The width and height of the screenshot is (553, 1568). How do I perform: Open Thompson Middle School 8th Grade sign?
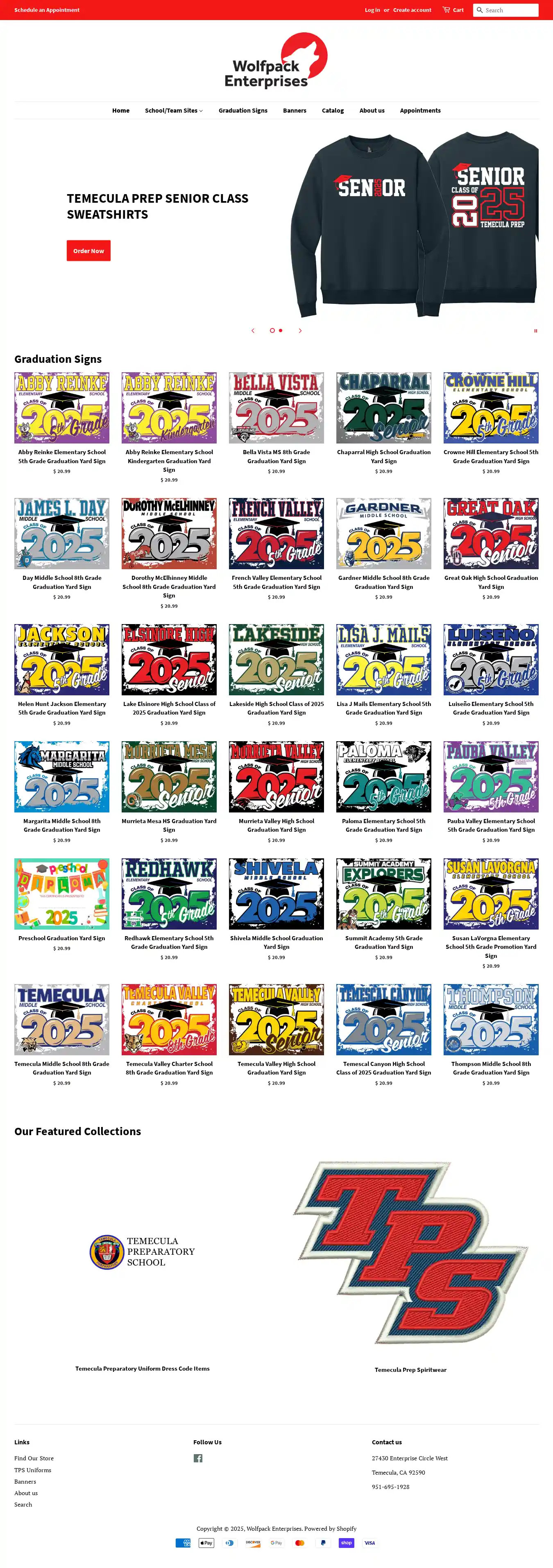click(x=490, y=1020)
